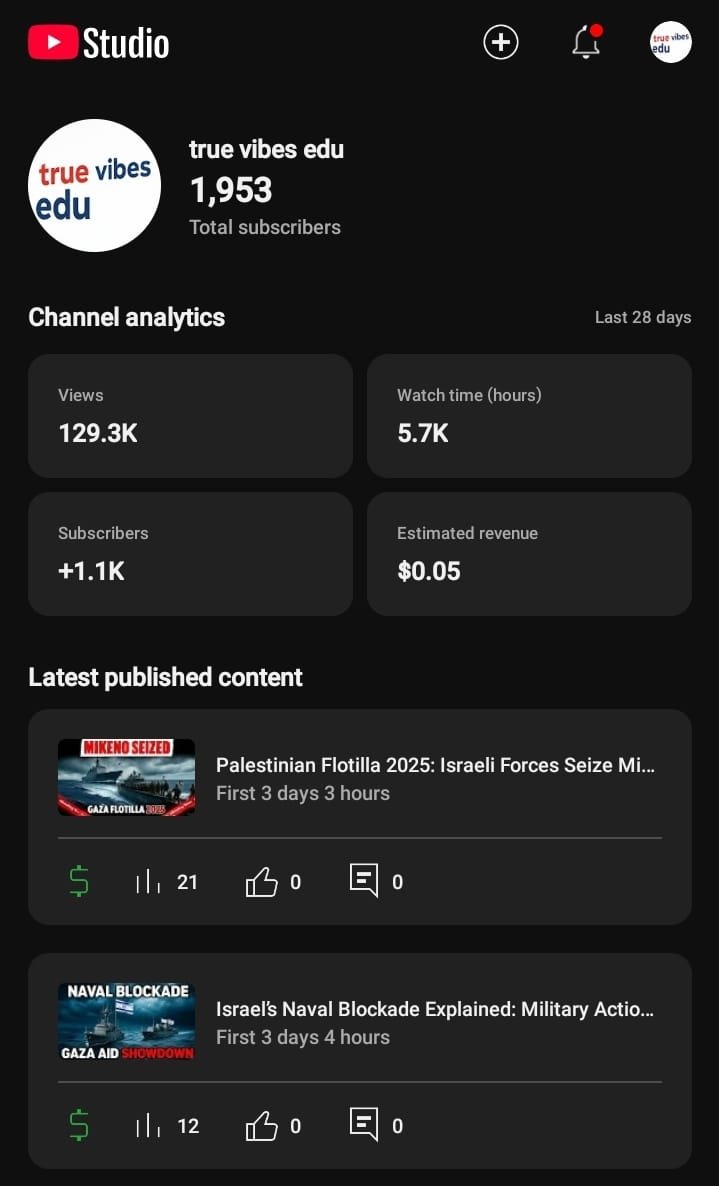
Task: Tap the create plus icon
Action: (x=501, y=42)
